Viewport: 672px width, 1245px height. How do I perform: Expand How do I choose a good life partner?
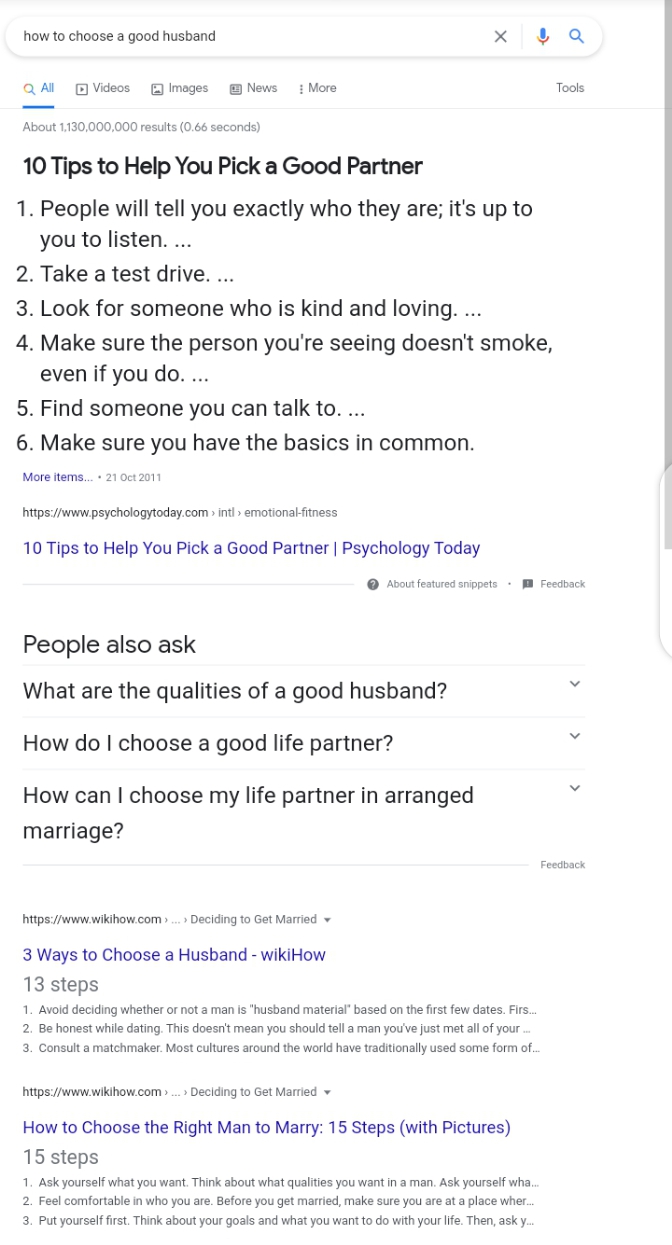pos(303,743)
